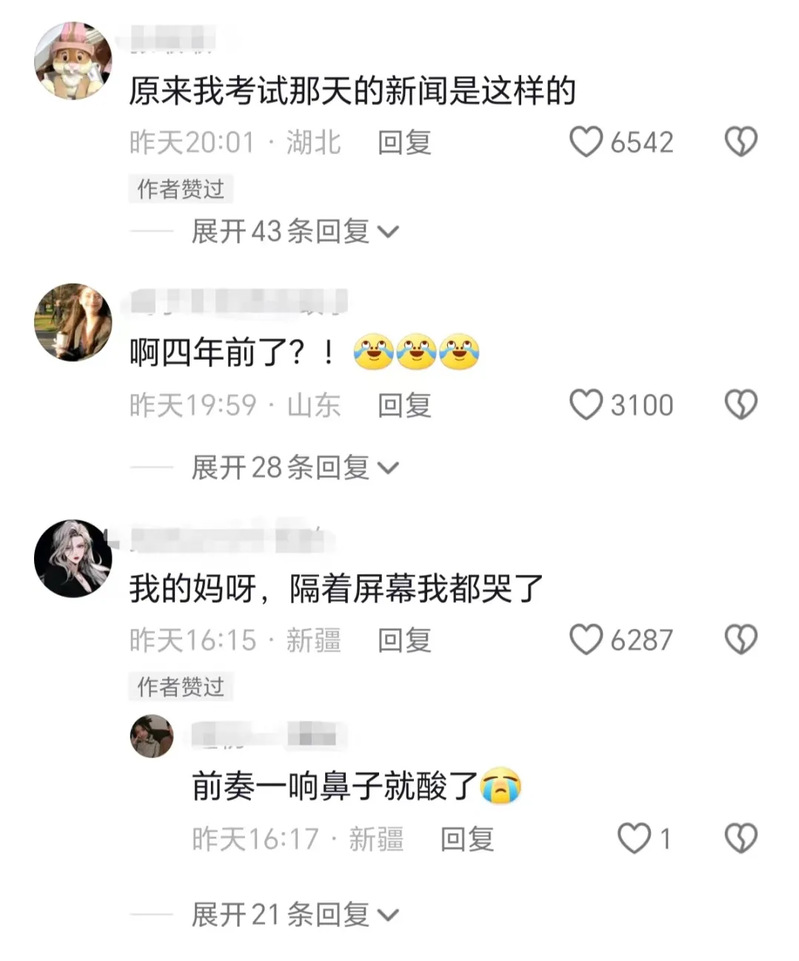Expand 展开28条回复

pos(295,467)
